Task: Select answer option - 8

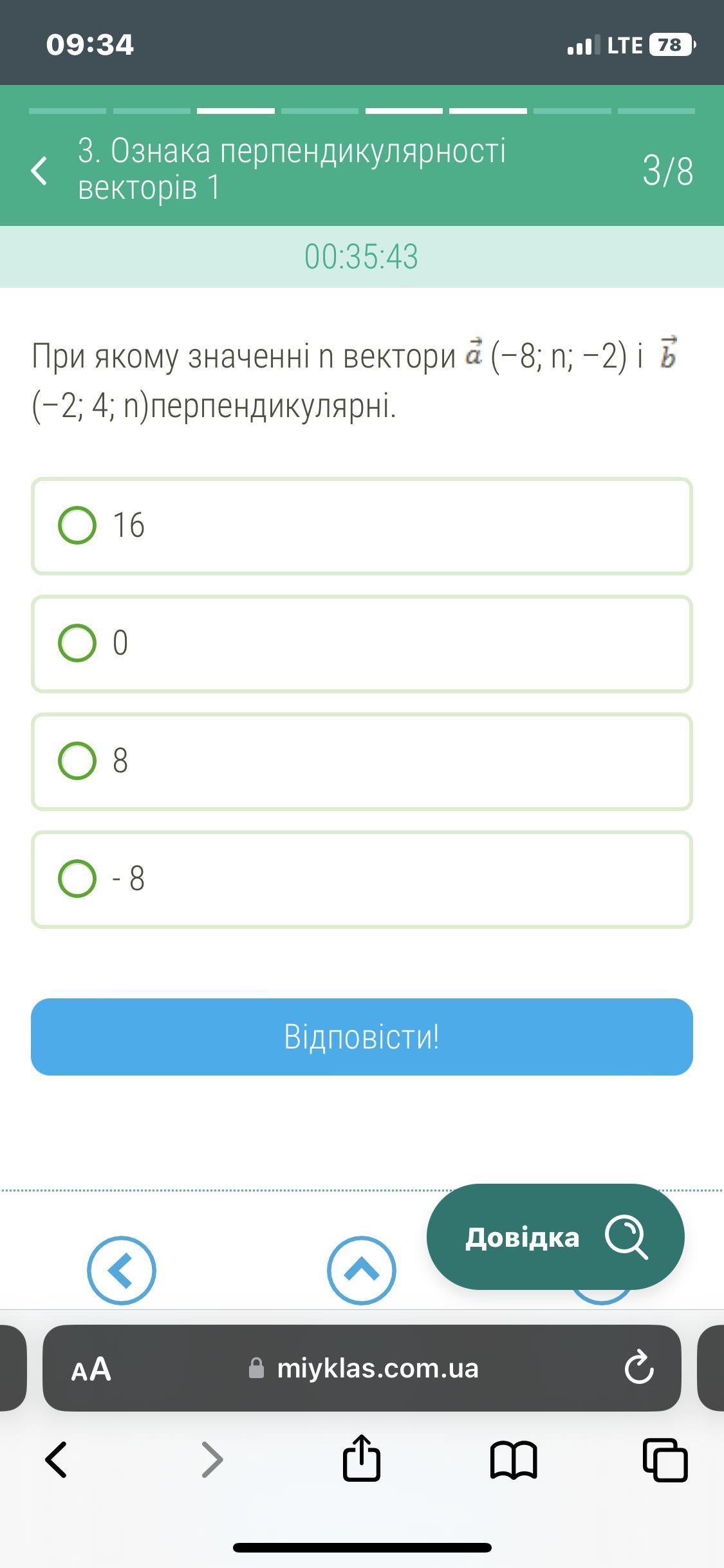Action: (x=362, y=879)
